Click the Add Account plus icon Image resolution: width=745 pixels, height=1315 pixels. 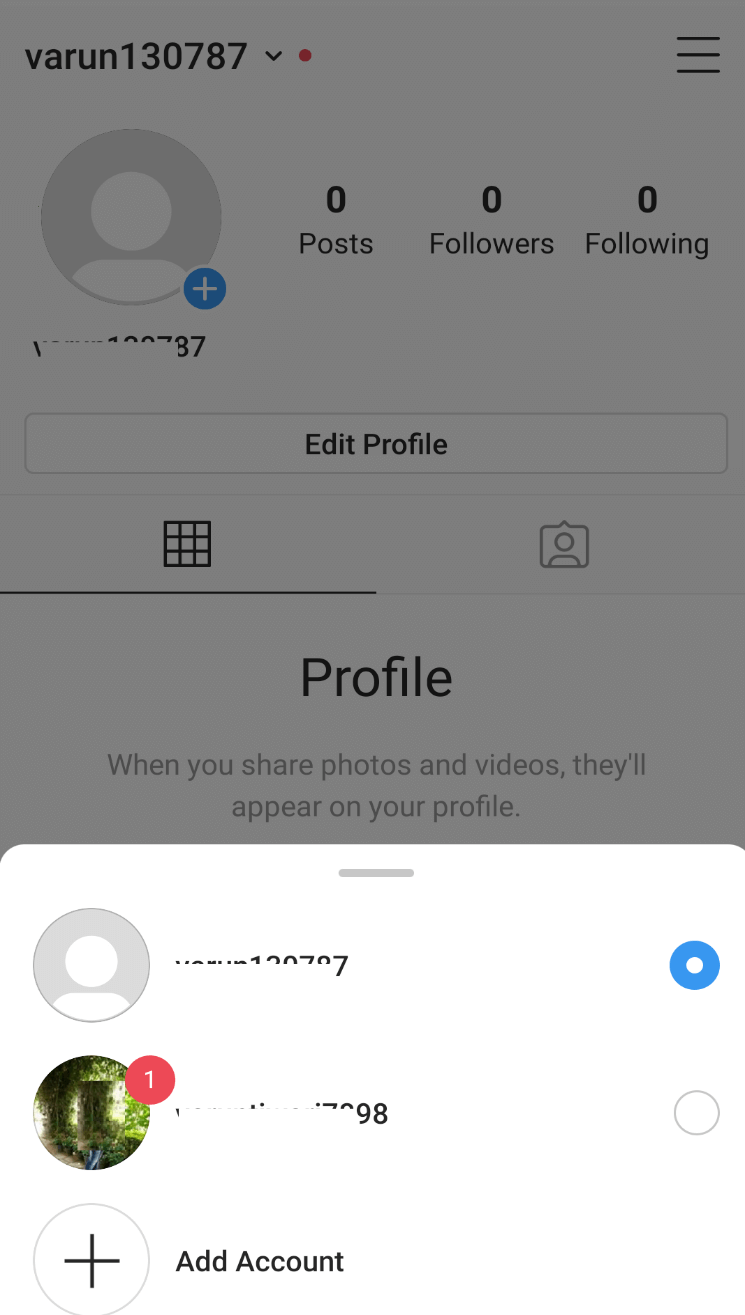click(x=91, y=1260)
